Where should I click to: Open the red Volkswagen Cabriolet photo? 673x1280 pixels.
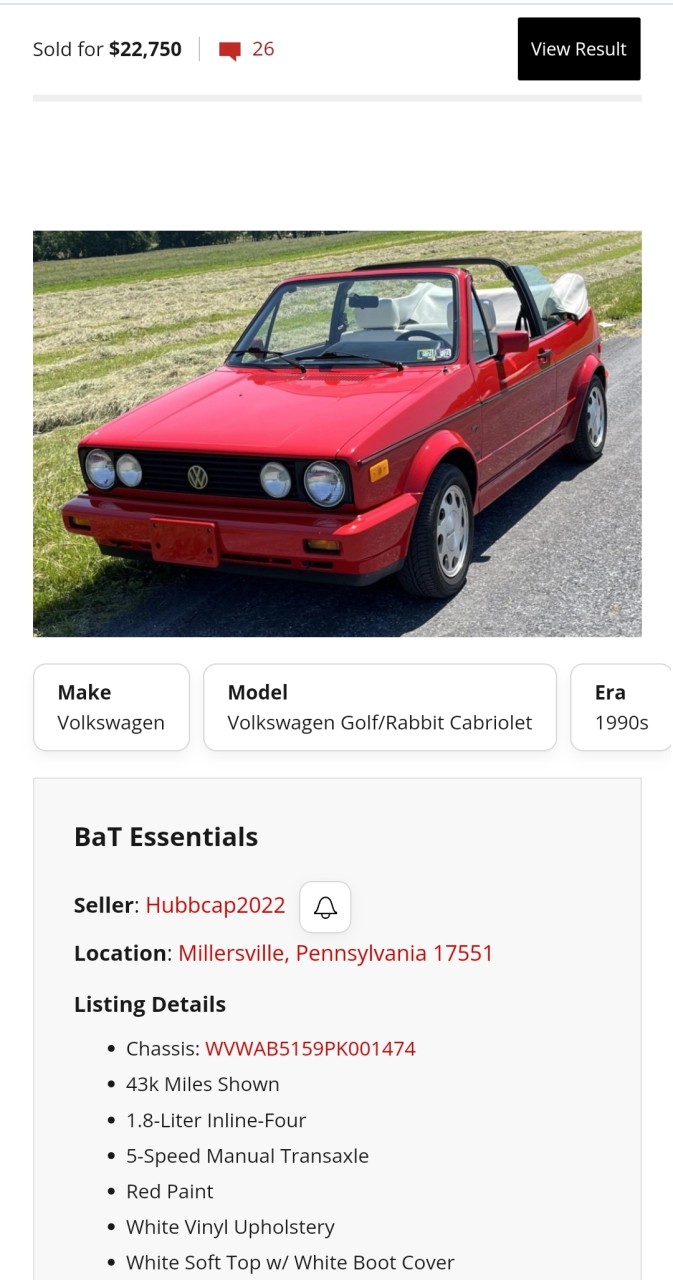click(x=337, y=434)
